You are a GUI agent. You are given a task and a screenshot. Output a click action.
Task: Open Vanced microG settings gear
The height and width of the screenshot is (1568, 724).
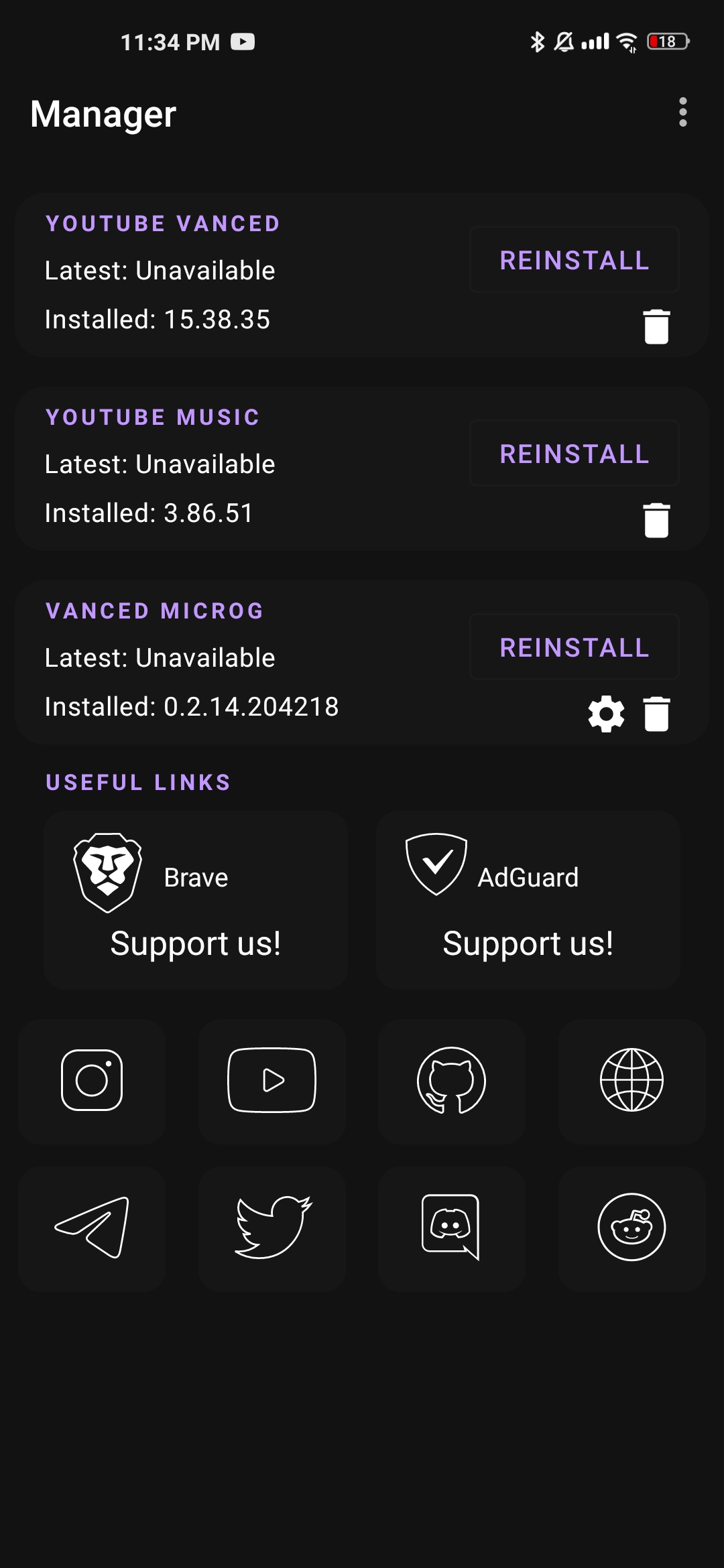click(x=605, y=714)
